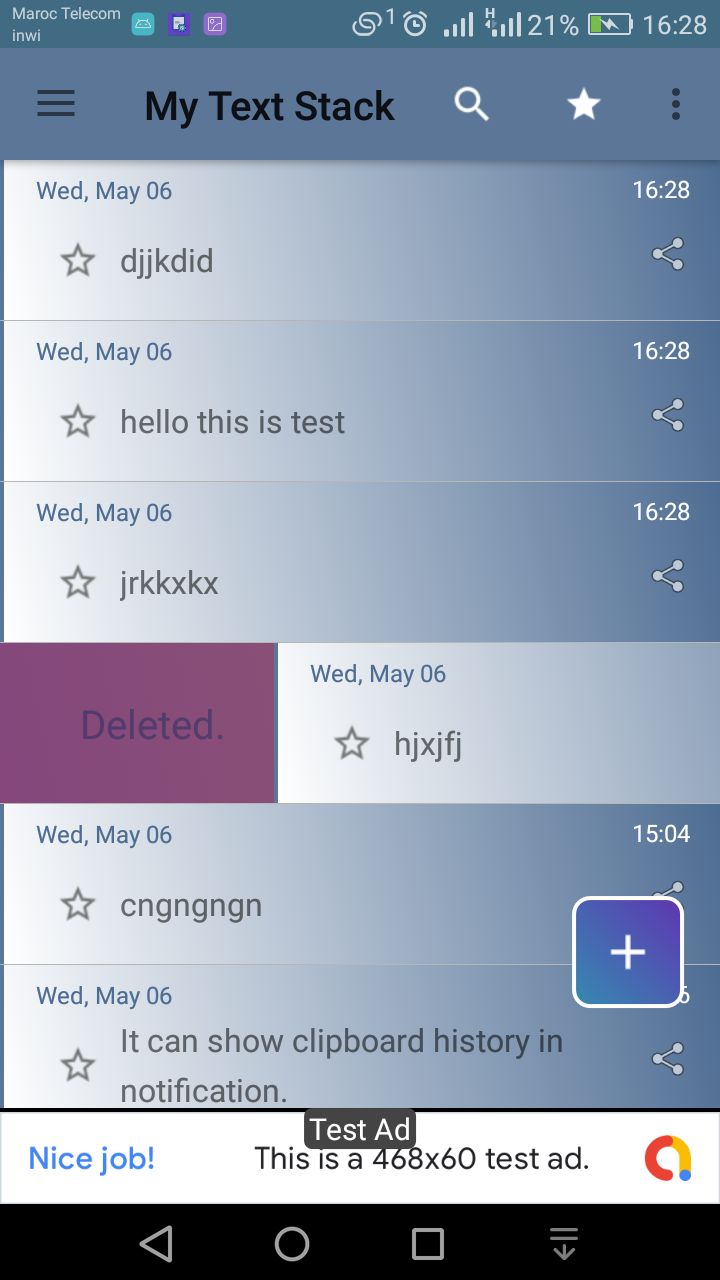Image resolution: width=720 pixels, height=1280 pixels.
Task: Share the "jrkkxkx" entry
Action: tap(667, 576)
